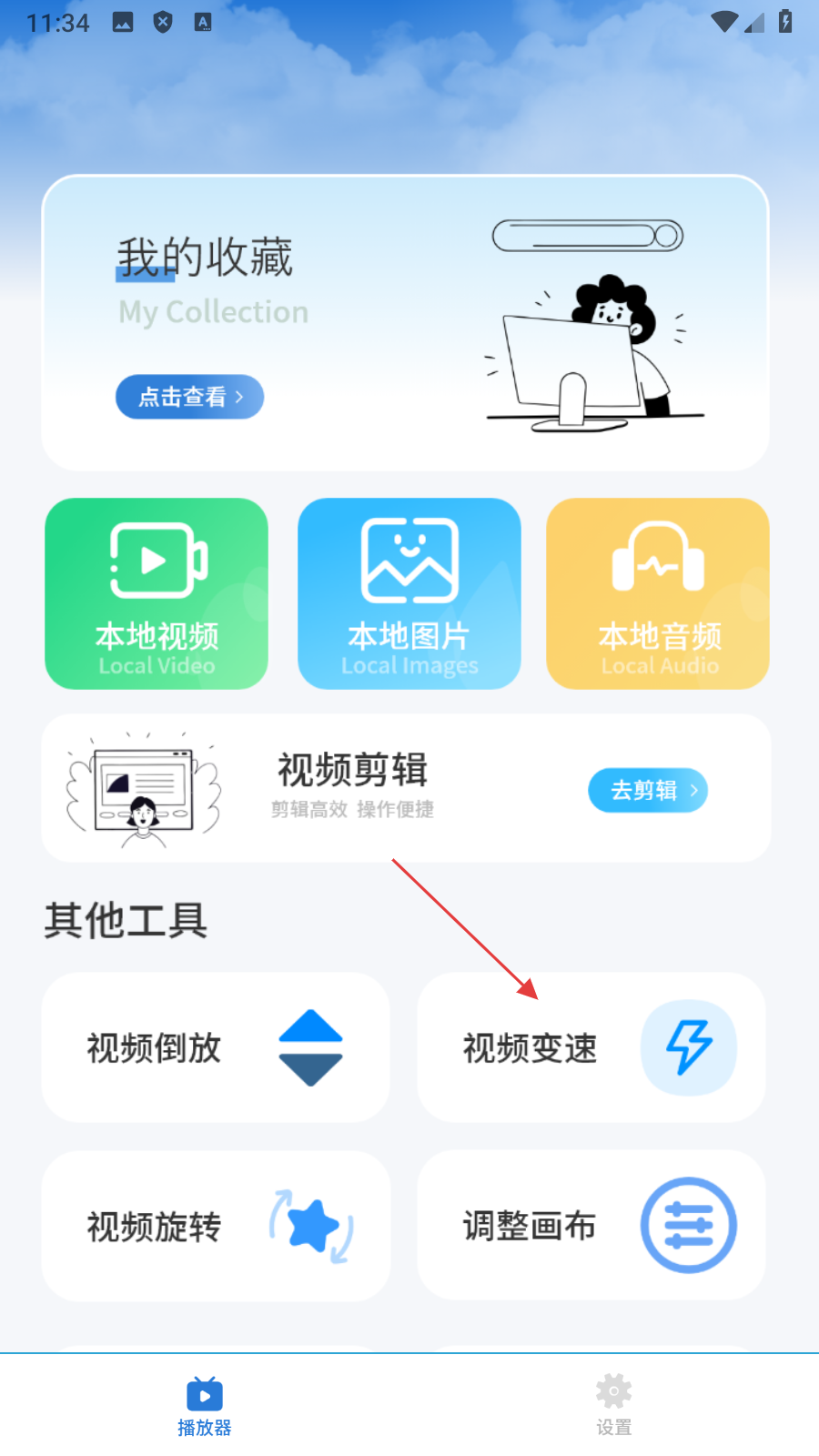
Task: Select the 视频旋转 video rotate tool
Action: (x=216, y=1226)
